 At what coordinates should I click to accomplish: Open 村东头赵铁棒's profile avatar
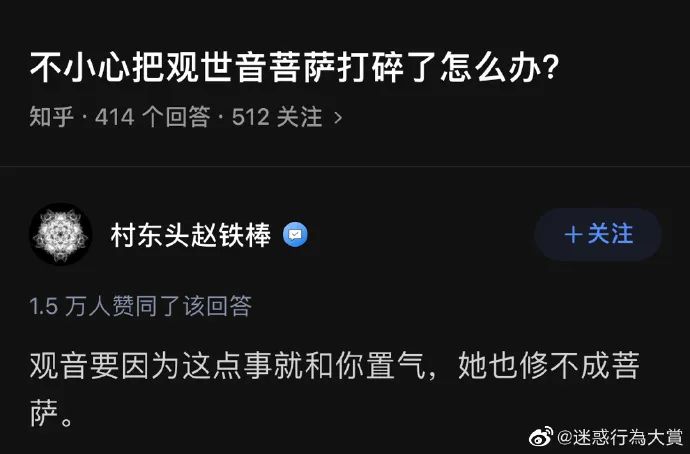(x=61, y=235)
